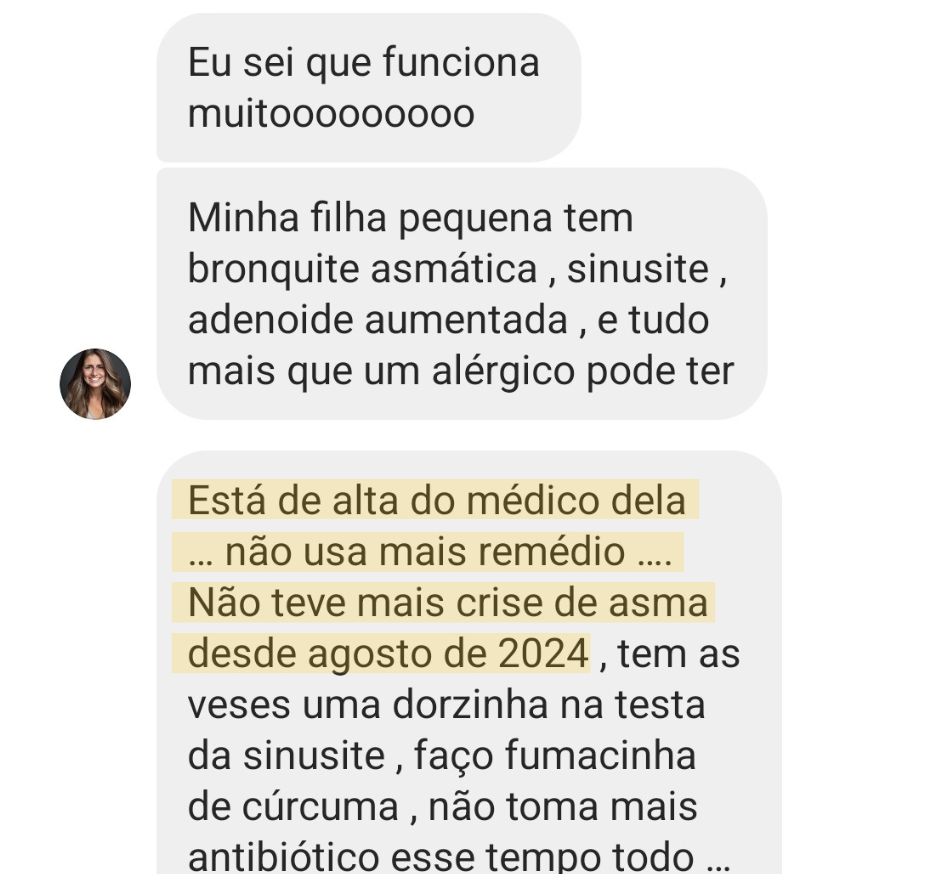Open the sender's profile photo avatar
The height and width of the screenshot is (887, 945).
95,384
